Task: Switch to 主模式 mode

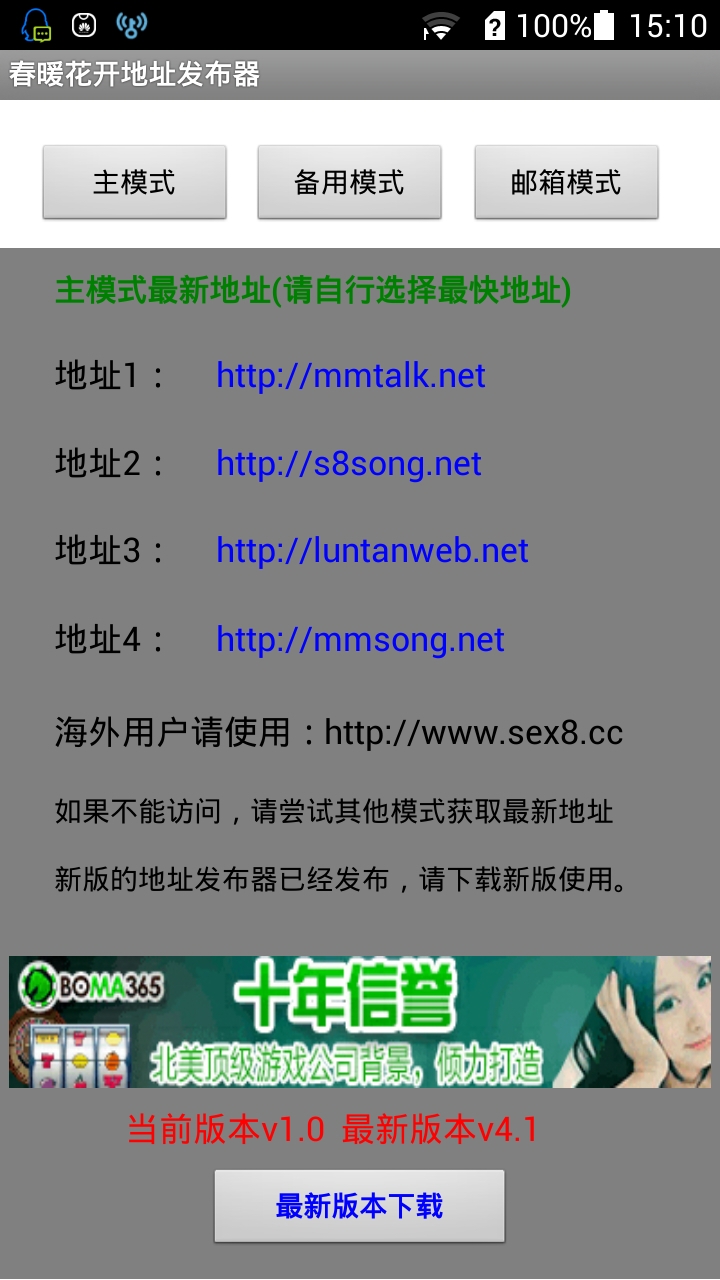Action: tap(134, 182)
